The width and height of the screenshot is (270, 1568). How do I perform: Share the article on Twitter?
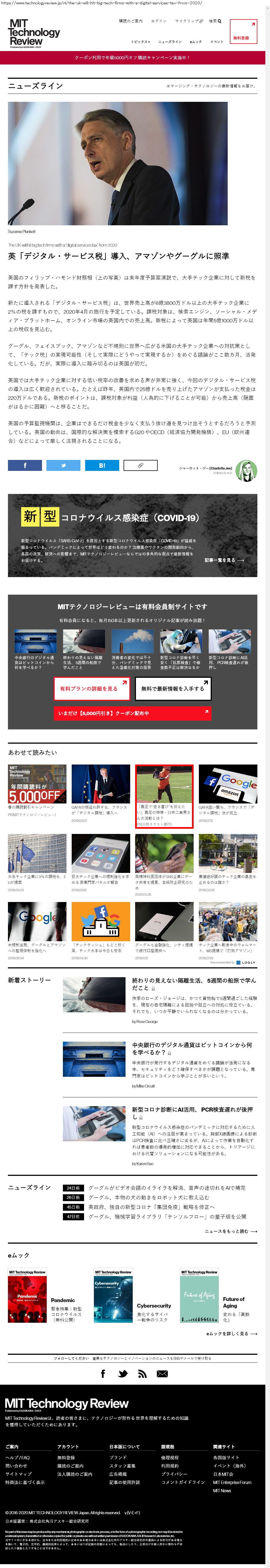pos(63,465)
